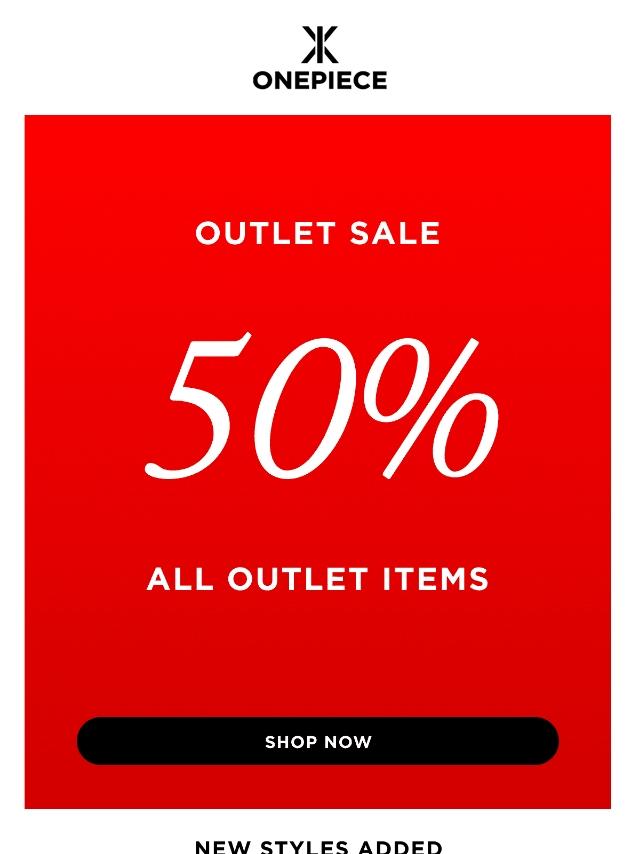Tap the Shop Now button
The height and width of the screenshot is (854, 640).
(318, 741)
